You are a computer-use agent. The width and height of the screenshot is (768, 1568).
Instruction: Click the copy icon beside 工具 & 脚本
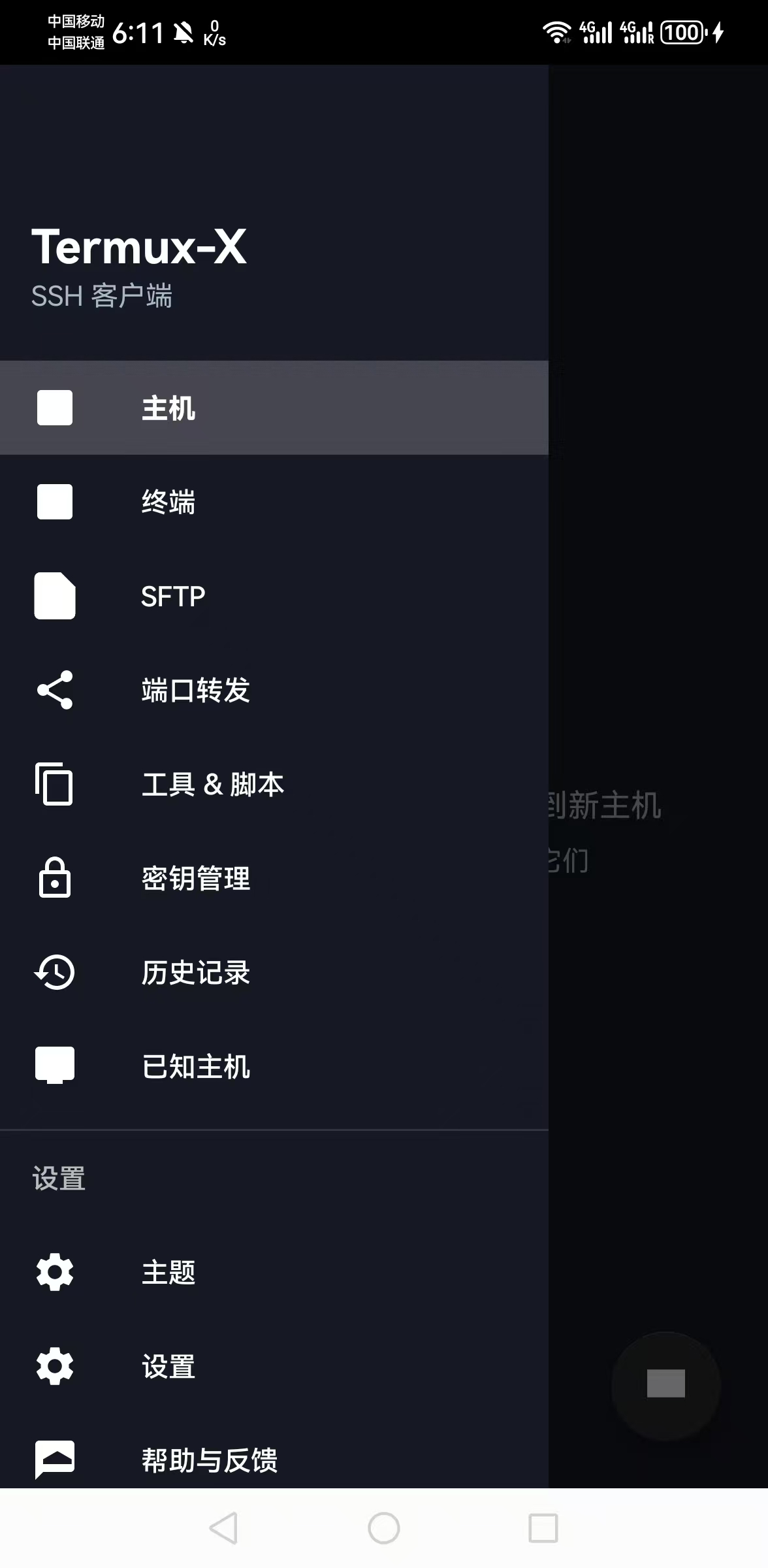coord(54,784)
